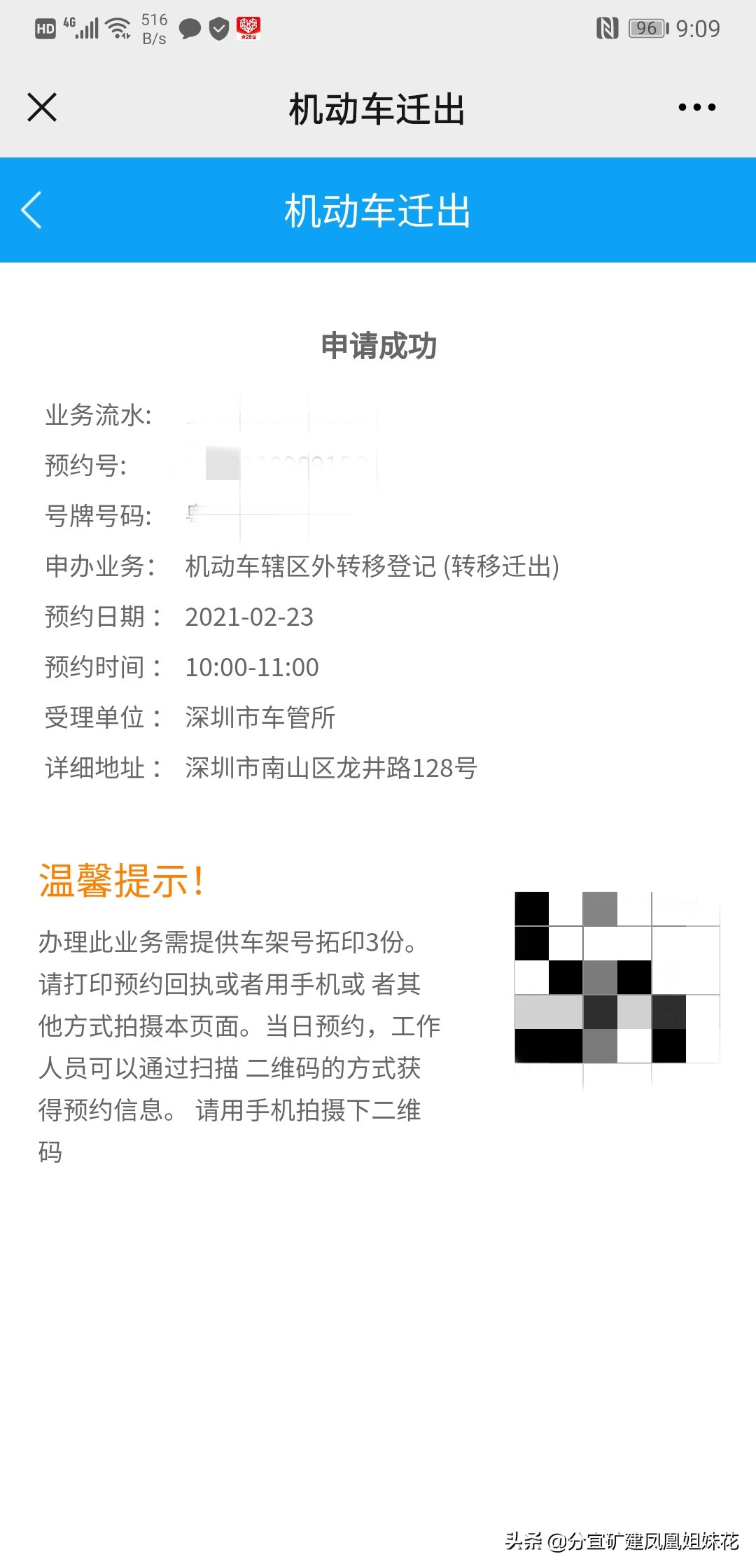Tap the appointment date 2021-02-23
Image resolution: width=756 pixels, height=1568 pixels.
pos(250,617)
